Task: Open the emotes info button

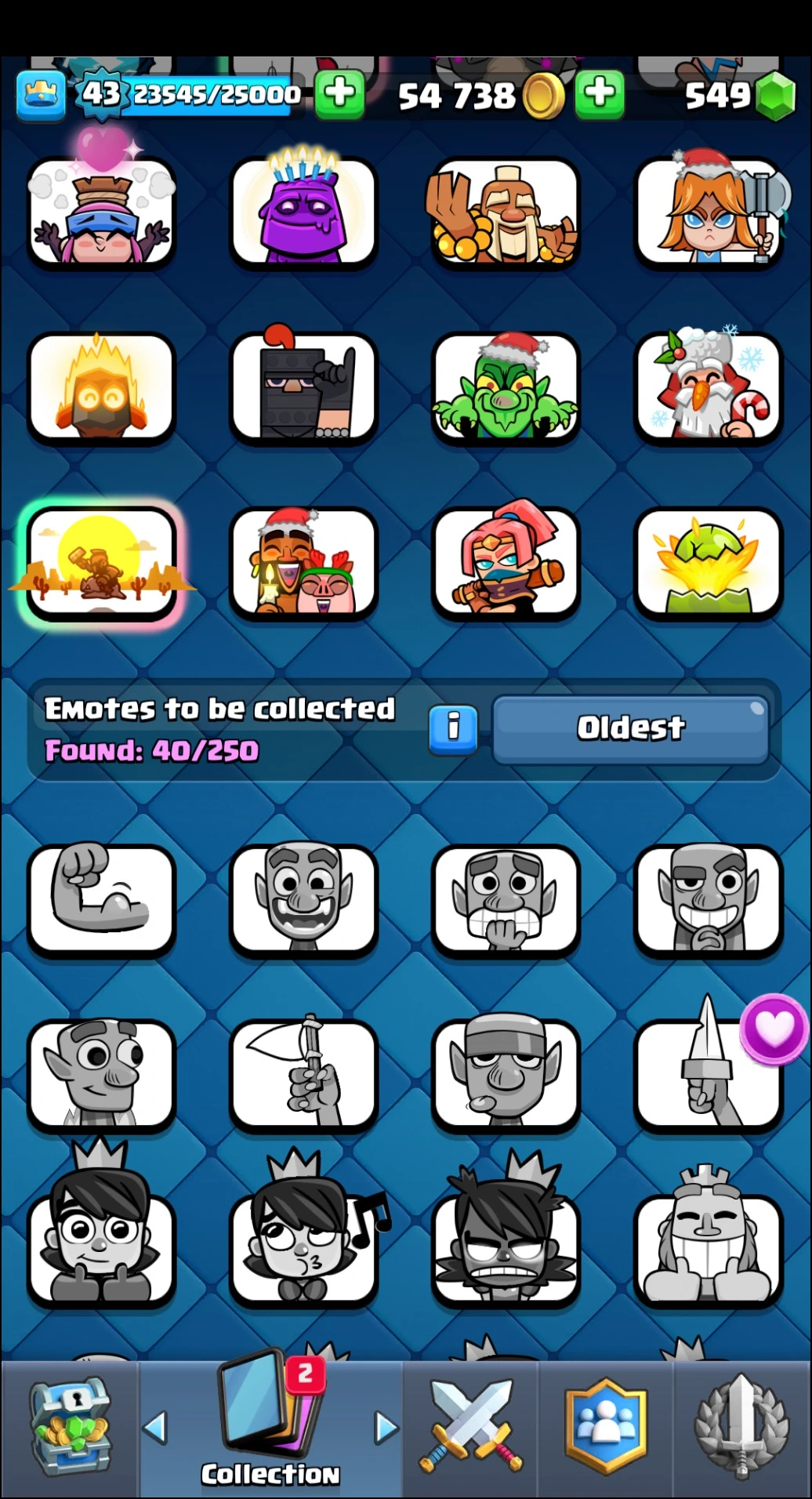Action: tap(453, 728)
